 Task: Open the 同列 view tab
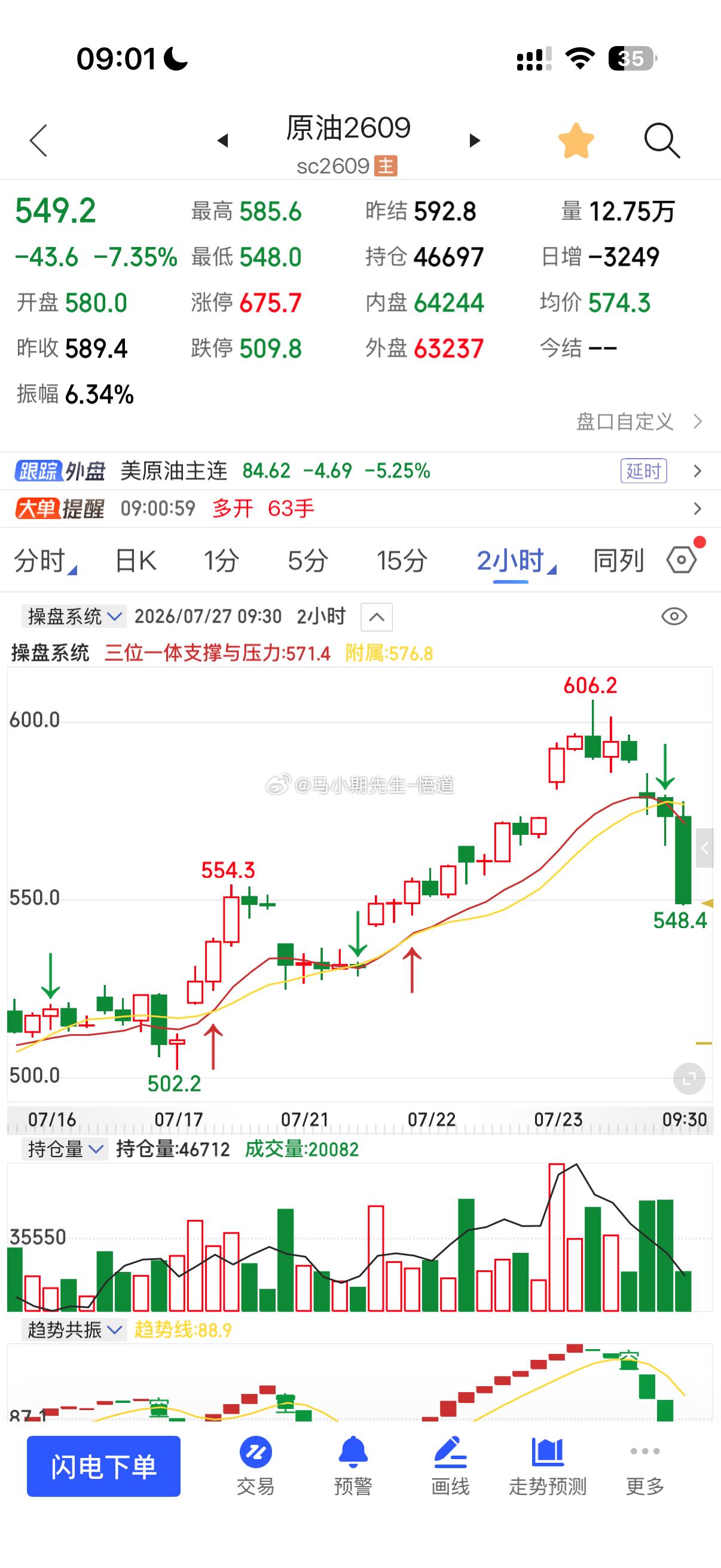[618, 560]
